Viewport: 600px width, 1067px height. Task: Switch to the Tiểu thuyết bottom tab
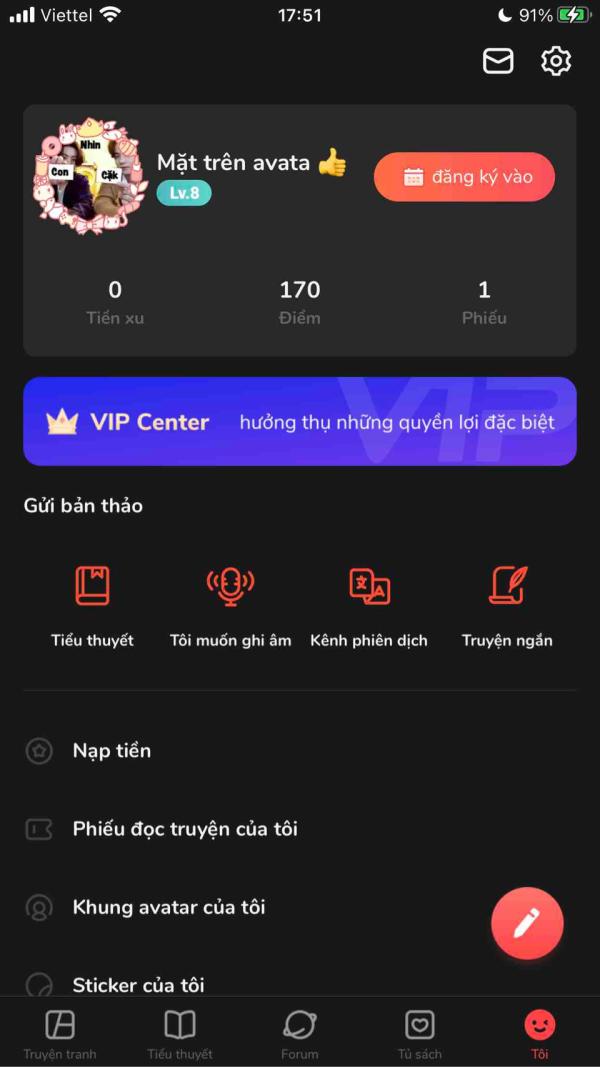pyautogui.click(x=180, y=1034)
